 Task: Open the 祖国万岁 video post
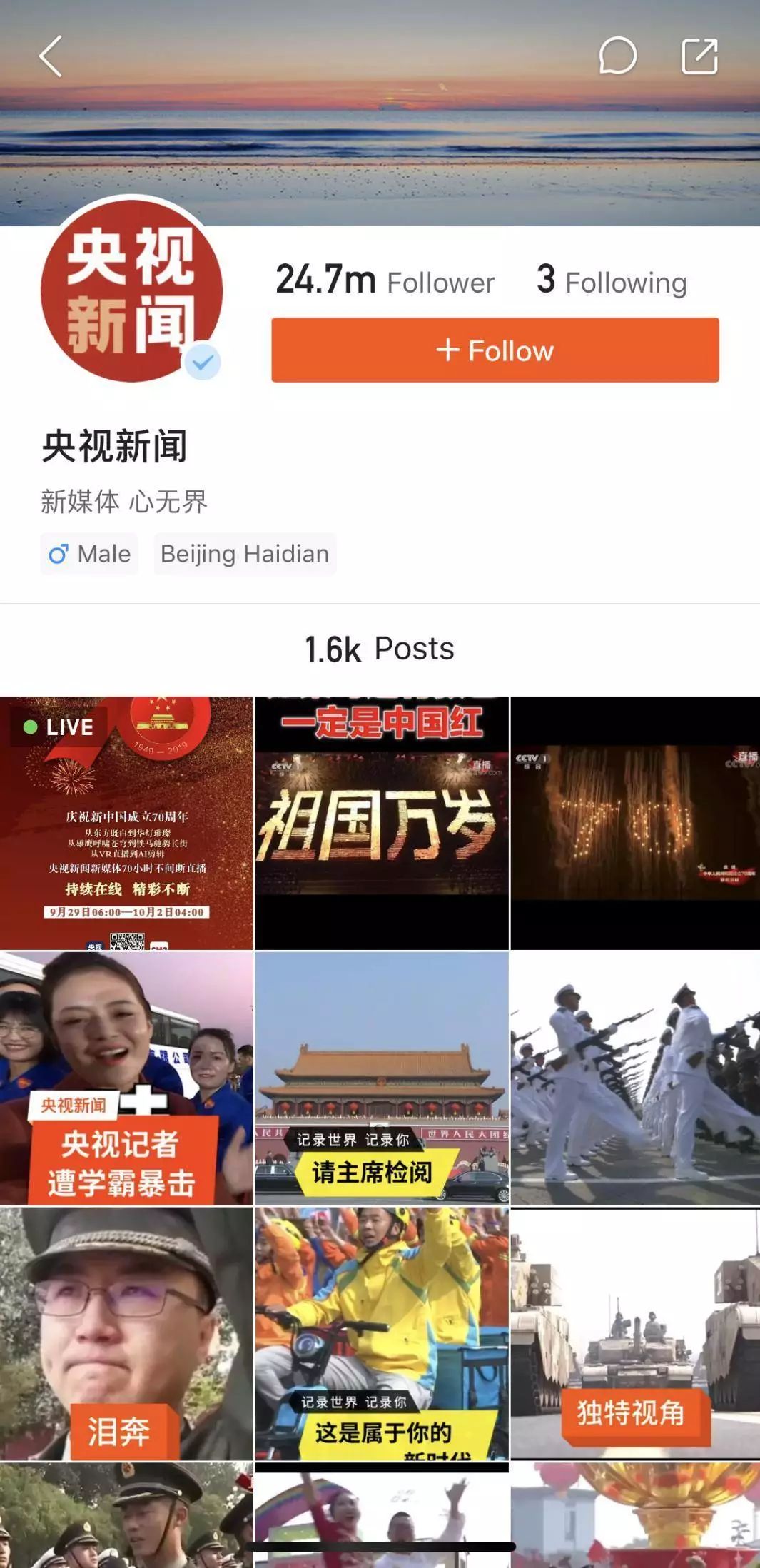click(x=382, y=823)
